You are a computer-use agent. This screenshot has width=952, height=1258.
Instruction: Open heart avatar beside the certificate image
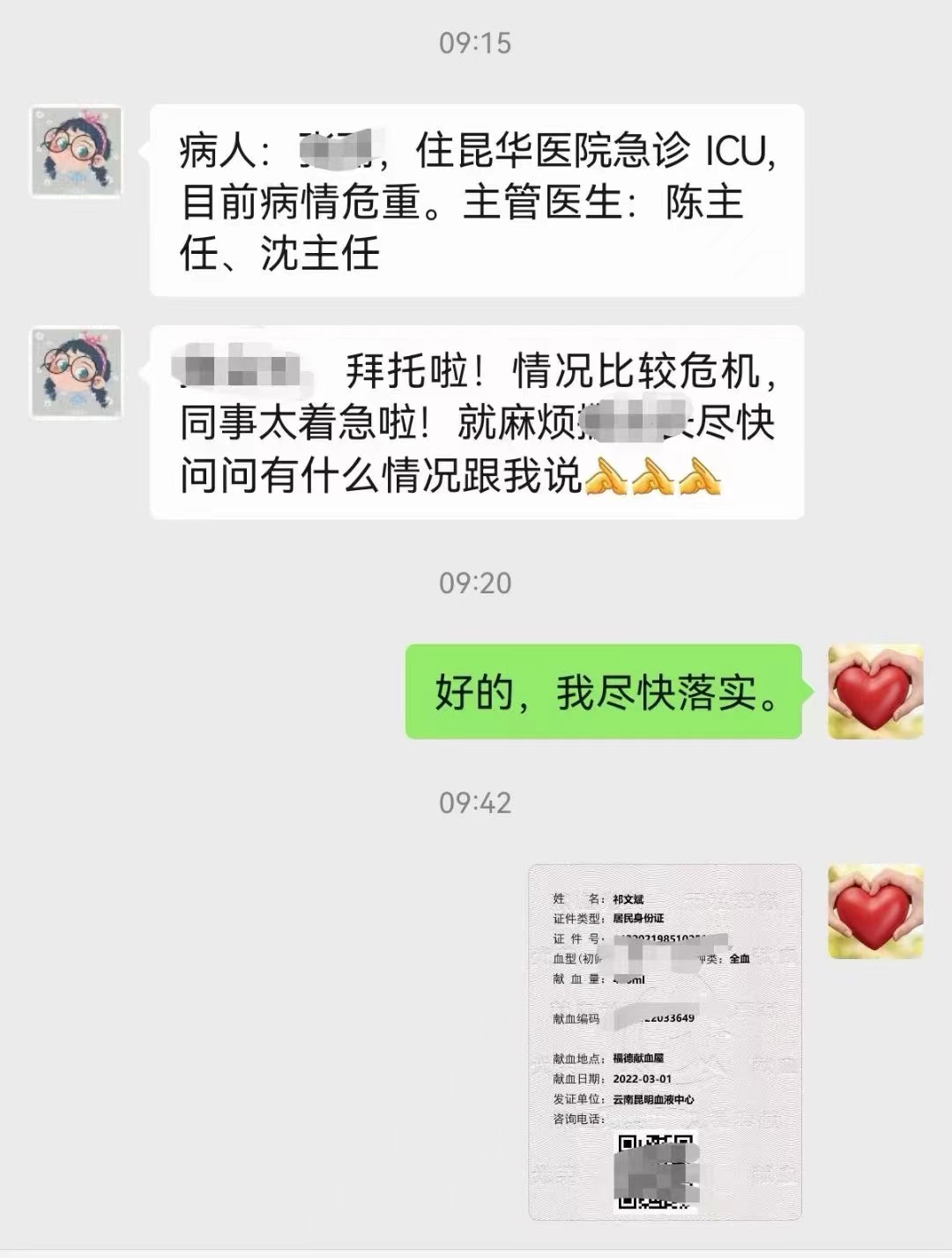pyautogui.click(x=875, y=912)
